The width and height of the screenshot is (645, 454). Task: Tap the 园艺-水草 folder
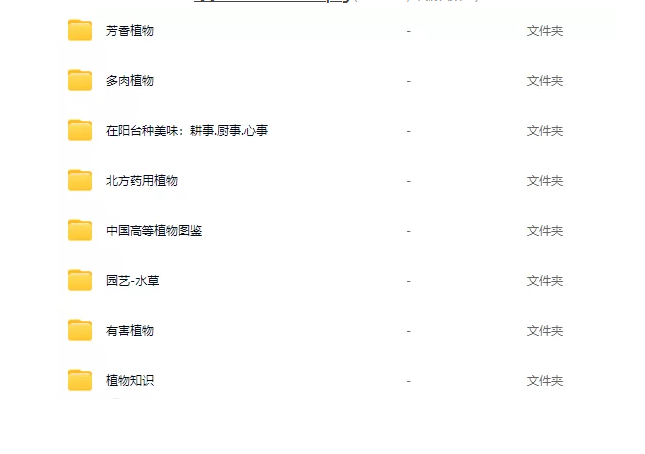(x=132, y=281)
